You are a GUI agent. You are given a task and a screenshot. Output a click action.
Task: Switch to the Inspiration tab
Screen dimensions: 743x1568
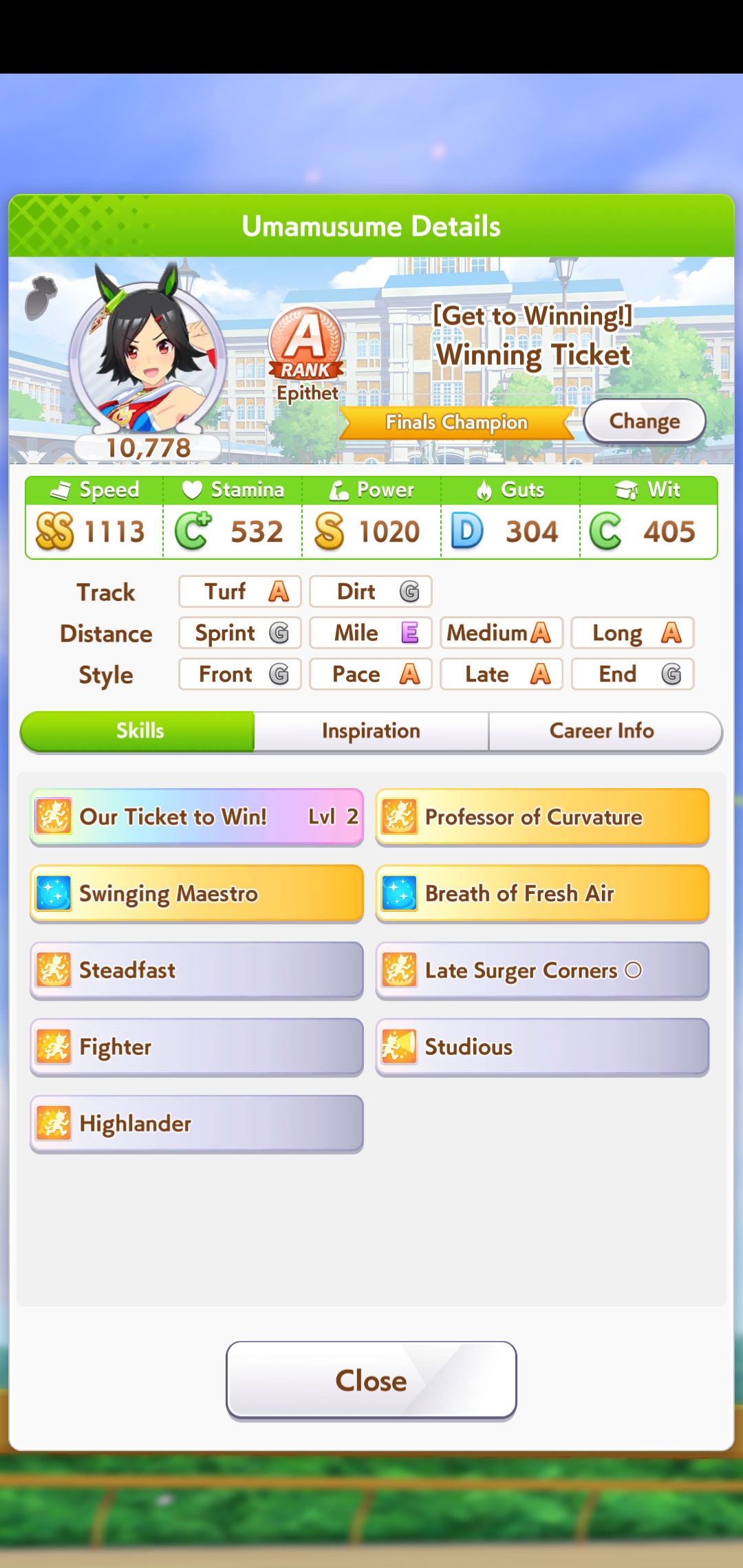(371, 731)
